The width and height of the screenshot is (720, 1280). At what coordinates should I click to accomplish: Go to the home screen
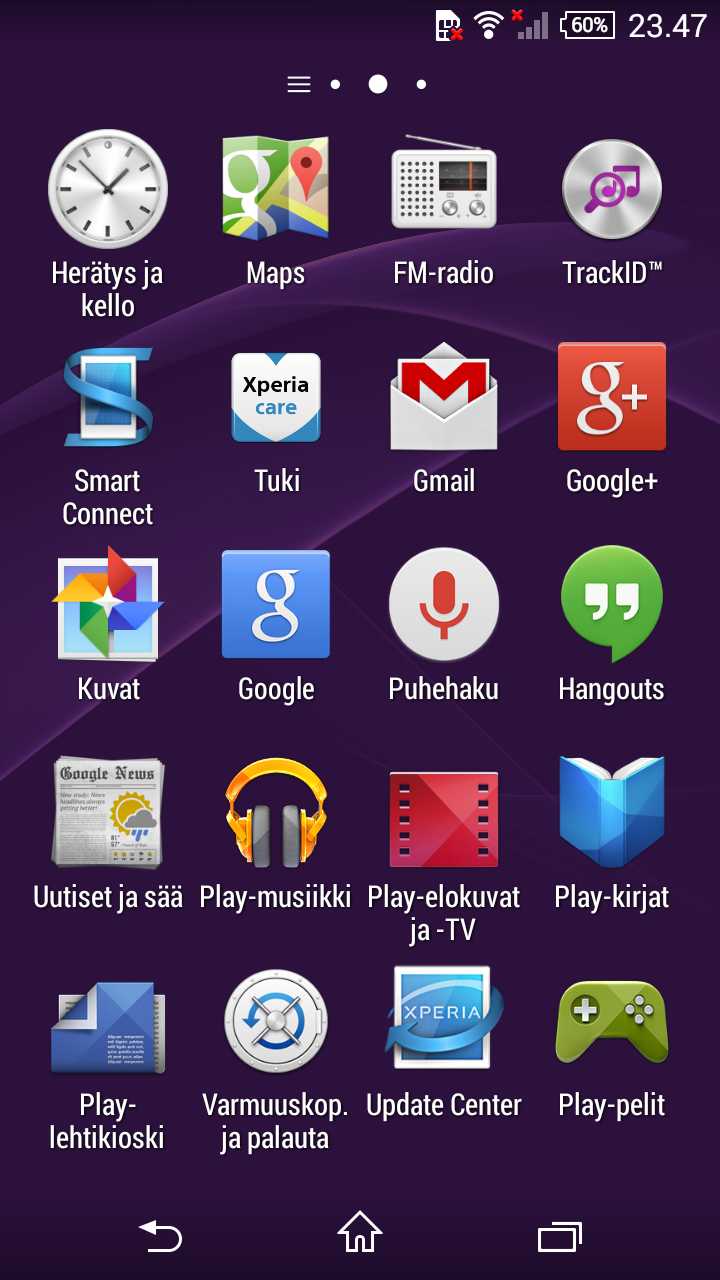click(360, 1233)
